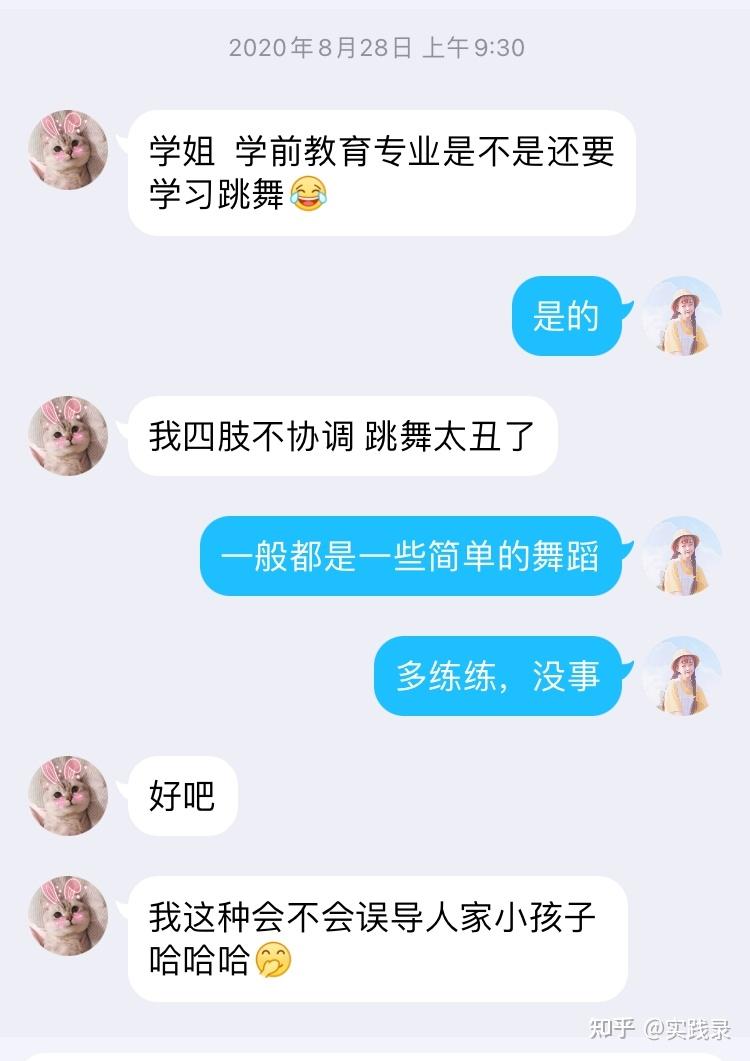Open the avatar next to 我这种会不会误导人家小孩子
This screenshot has width=750, height=1061.
click(68, 916)
